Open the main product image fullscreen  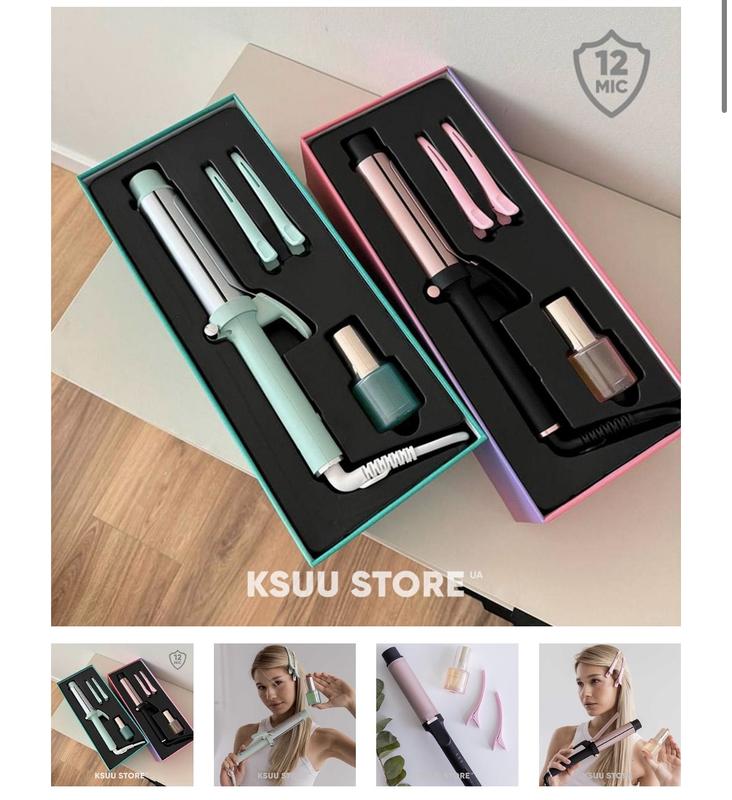(x=366, y=316)
